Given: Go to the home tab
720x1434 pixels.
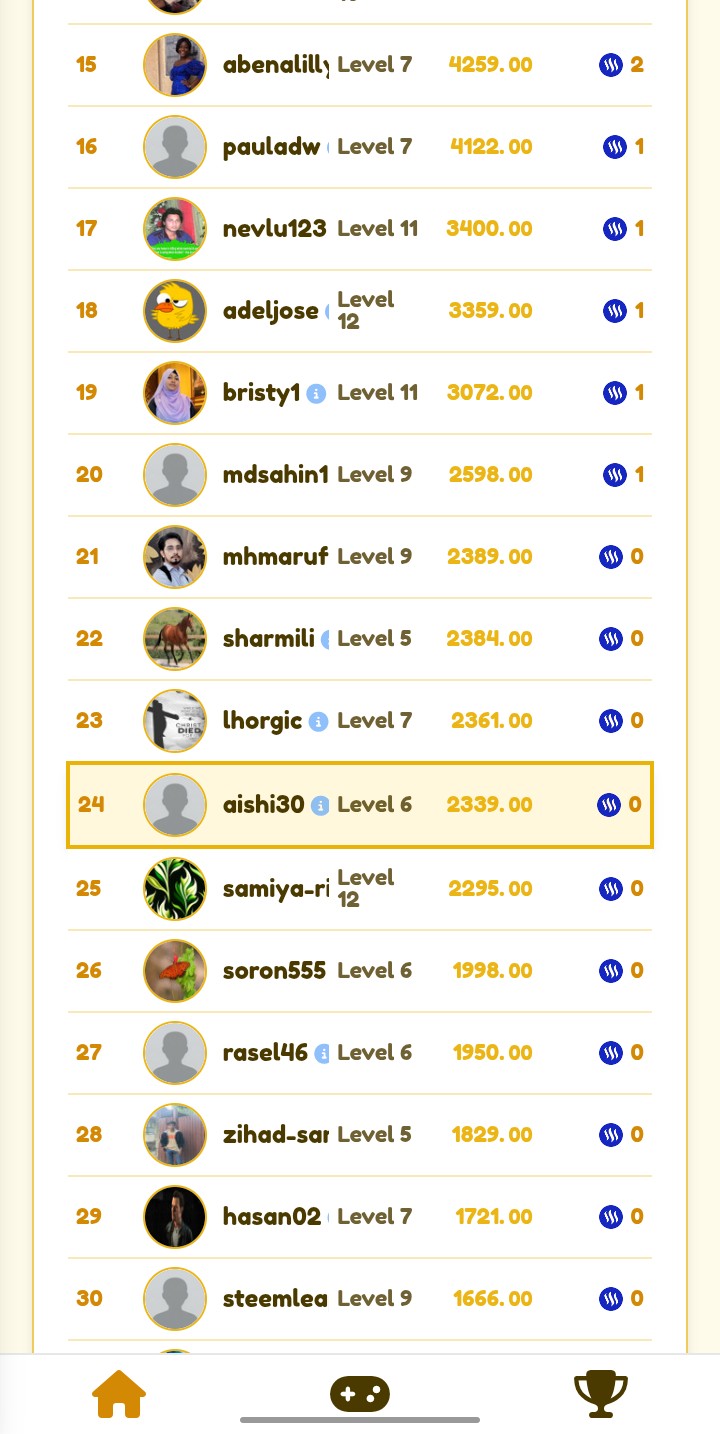Looking at the screenshot, I should coord(120,1393).
